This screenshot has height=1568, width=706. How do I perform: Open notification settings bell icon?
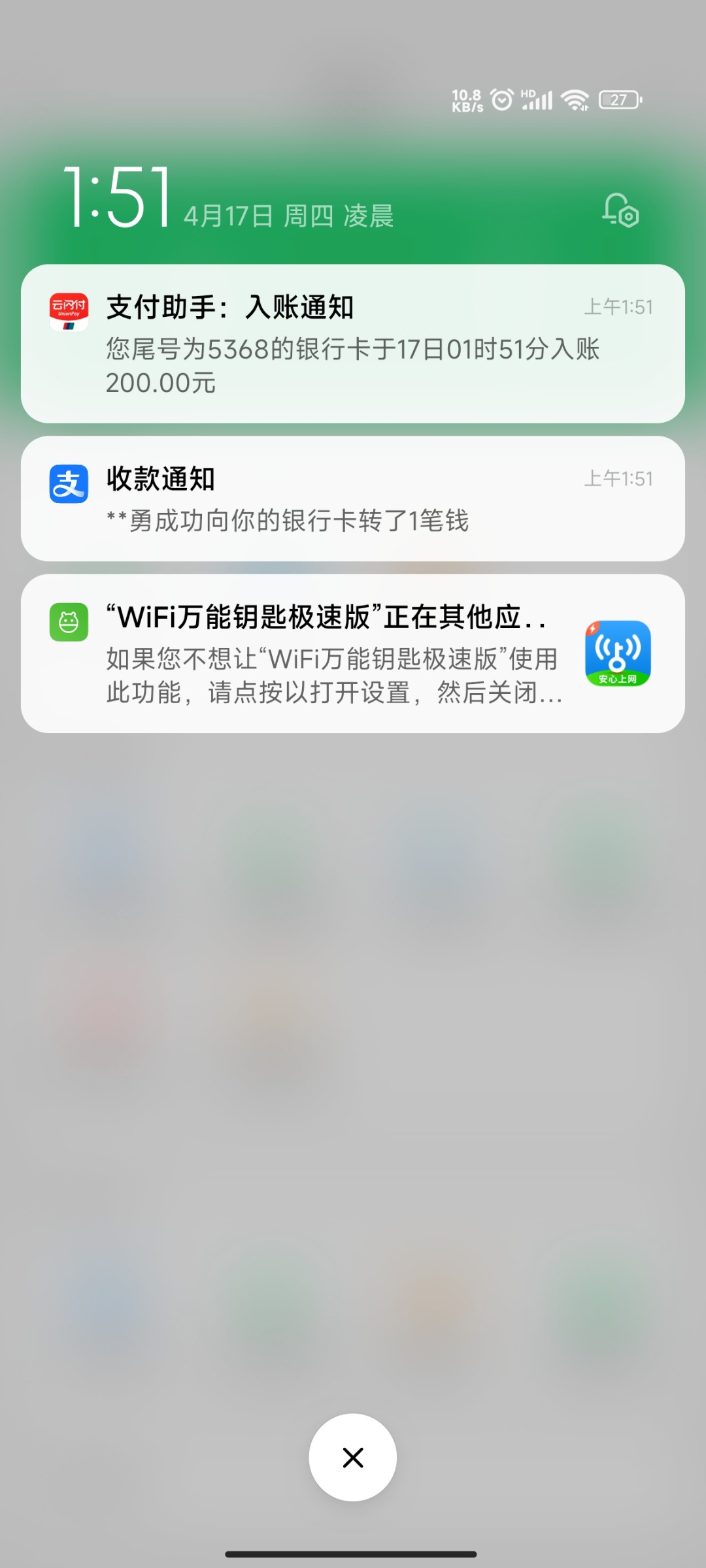620,210
